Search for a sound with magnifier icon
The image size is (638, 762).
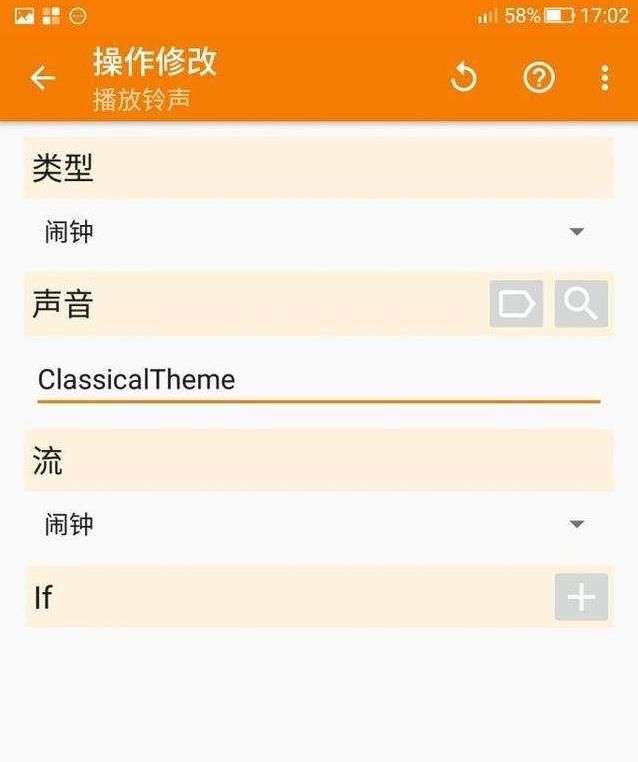point(581,304)
